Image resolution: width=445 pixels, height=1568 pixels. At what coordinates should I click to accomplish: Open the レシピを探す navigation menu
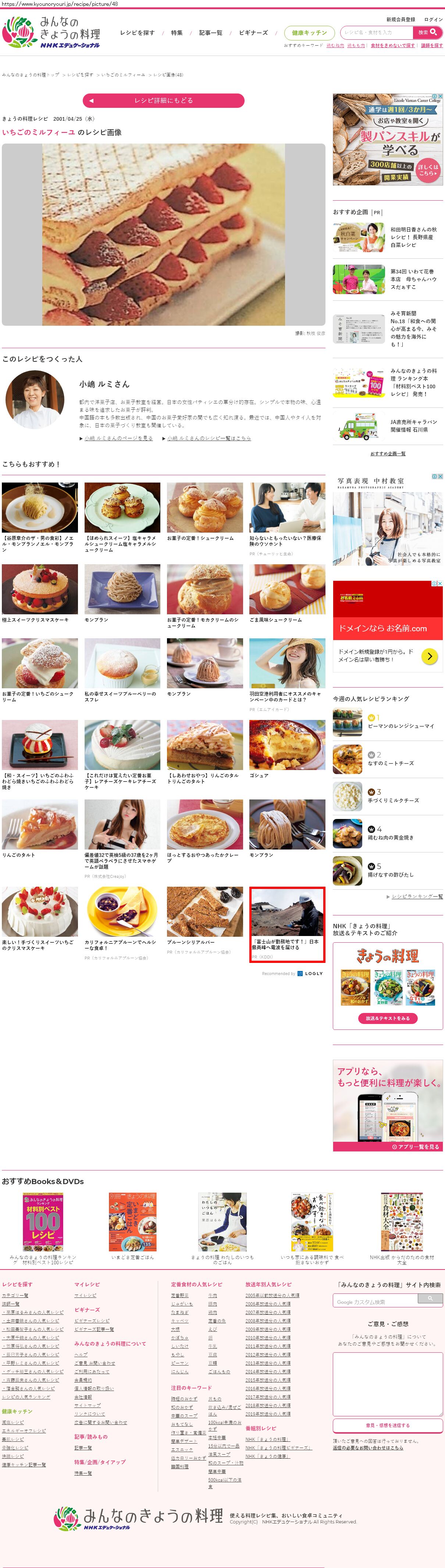(x=137, y=33)
